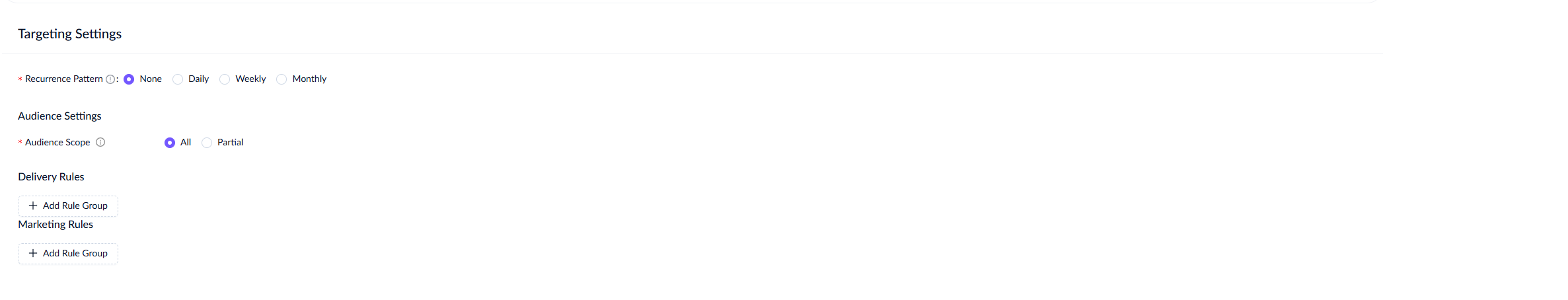The image size is (1568, 300).
Task: Switch audience scope to Partial
Action: (x=207, y=143)
